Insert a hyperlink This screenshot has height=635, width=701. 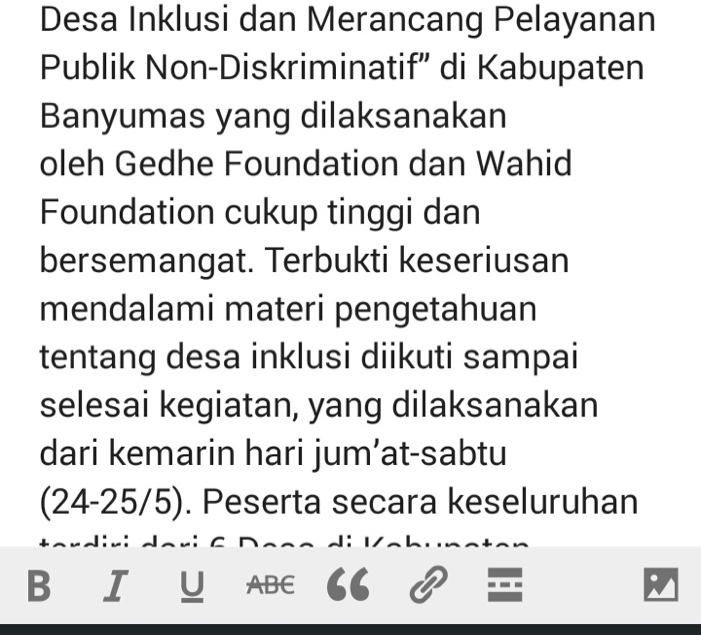click(x=426, y=586)
